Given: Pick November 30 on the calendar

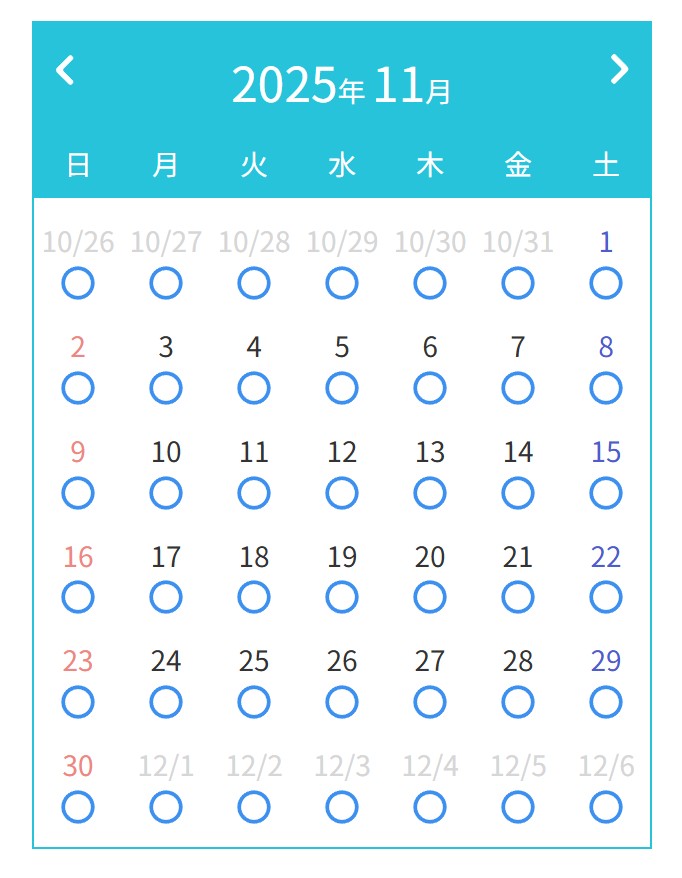Looking at the screenshot, I should (x=78, y=806).
